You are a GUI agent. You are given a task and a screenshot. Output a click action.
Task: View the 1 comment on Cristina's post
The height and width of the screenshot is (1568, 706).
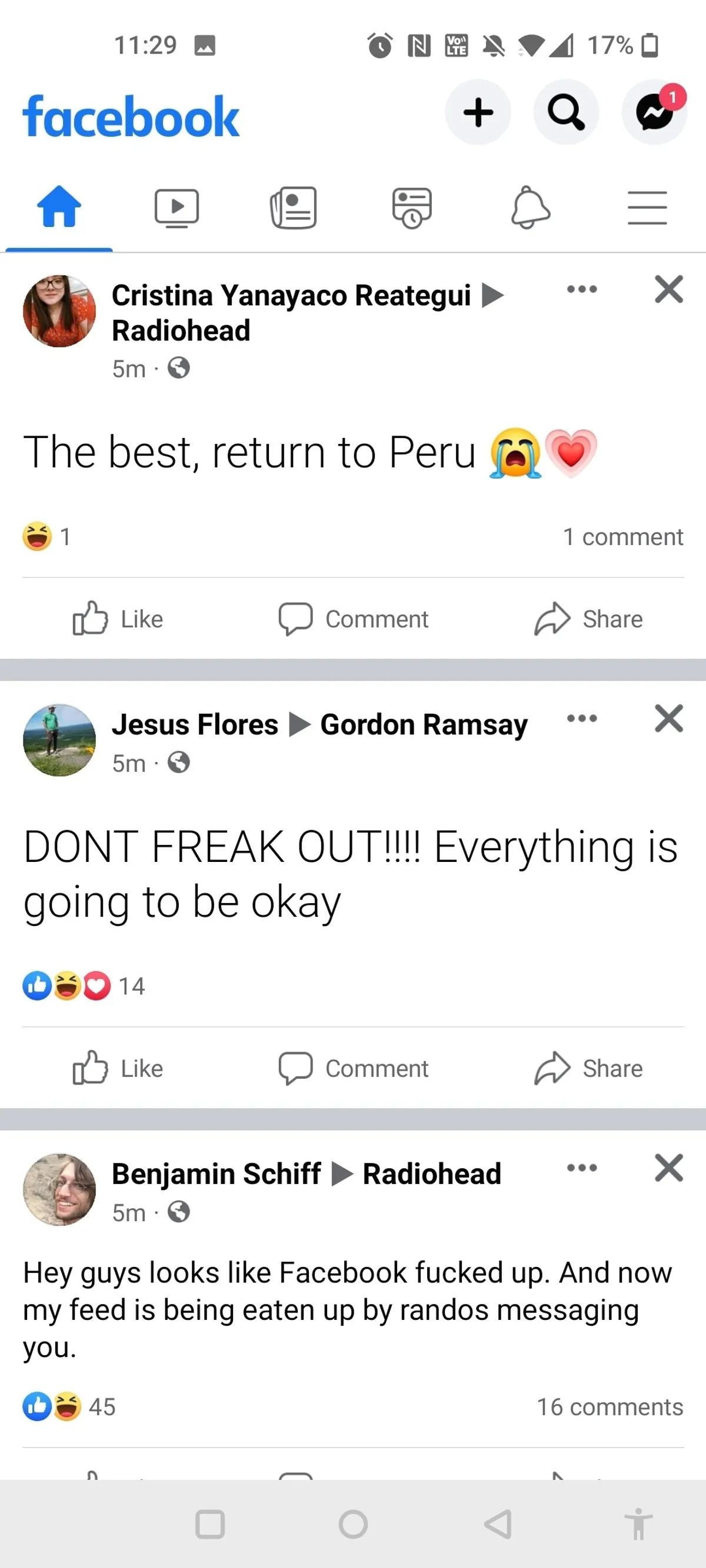coord(622,537)
